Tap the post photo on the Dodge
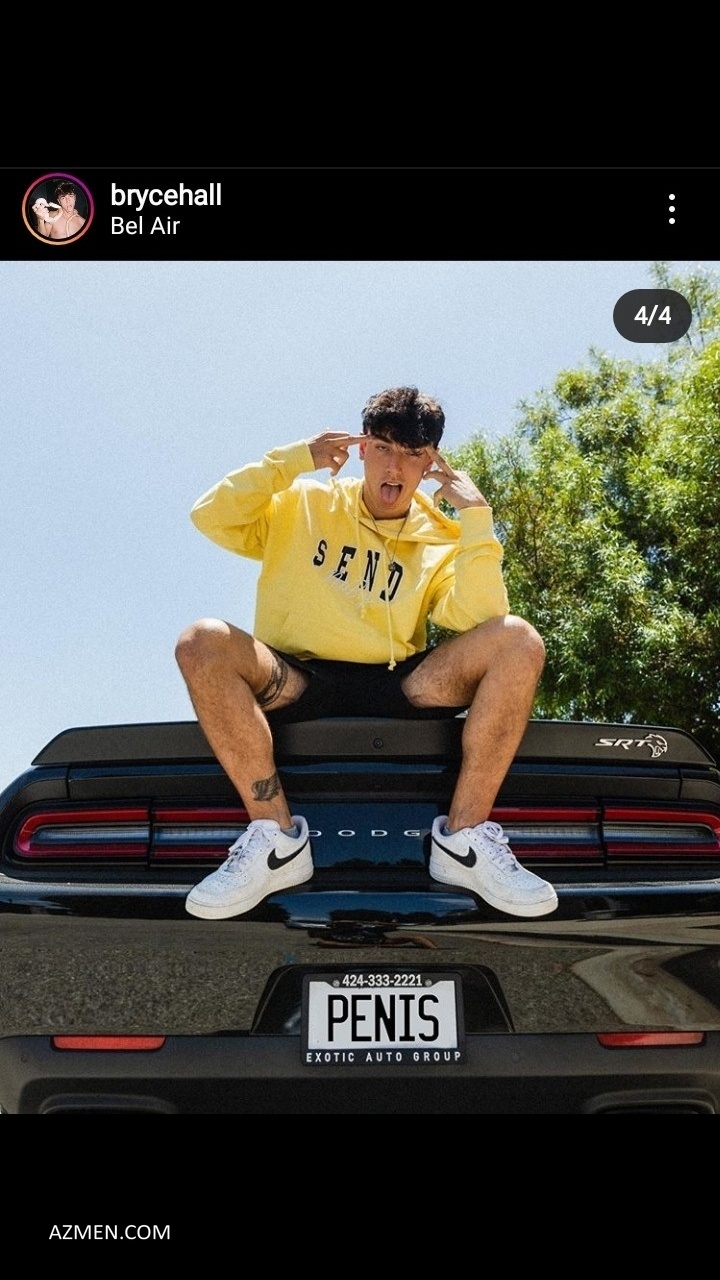Viewport: 720px width, 1280px height. point(360,686)
